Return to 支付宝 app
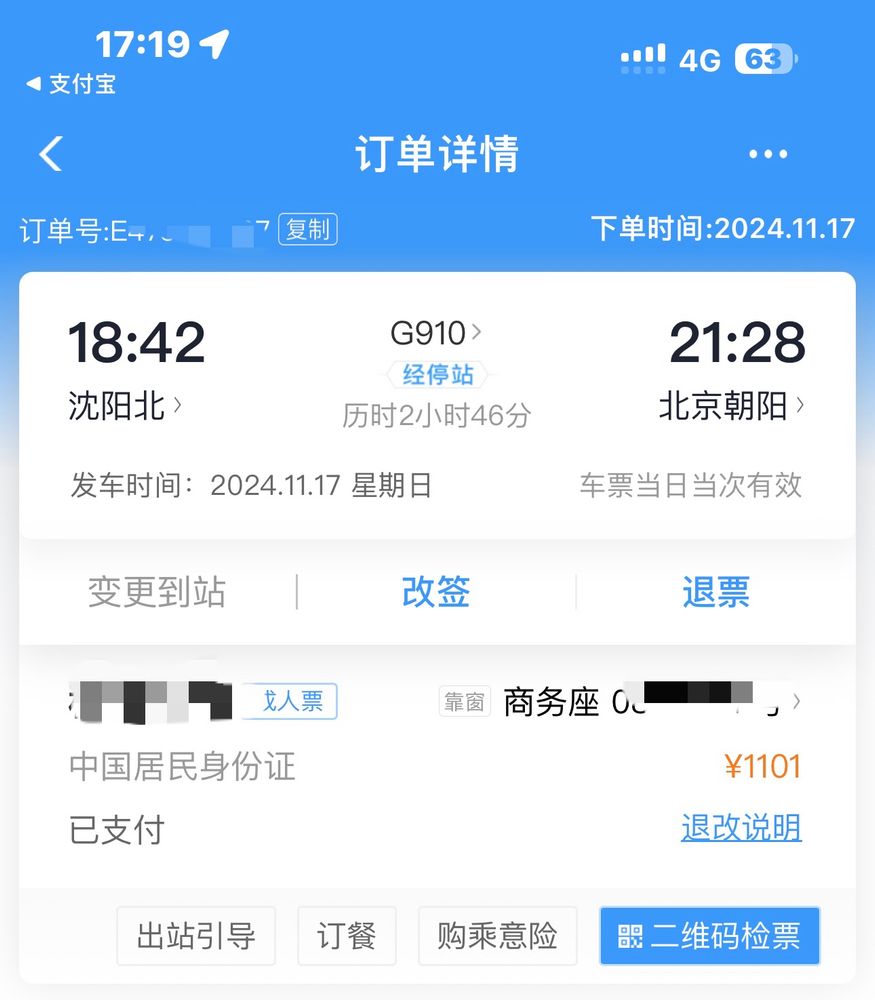Viewport: 875px width, 1000px height. (x=72, y=84)
